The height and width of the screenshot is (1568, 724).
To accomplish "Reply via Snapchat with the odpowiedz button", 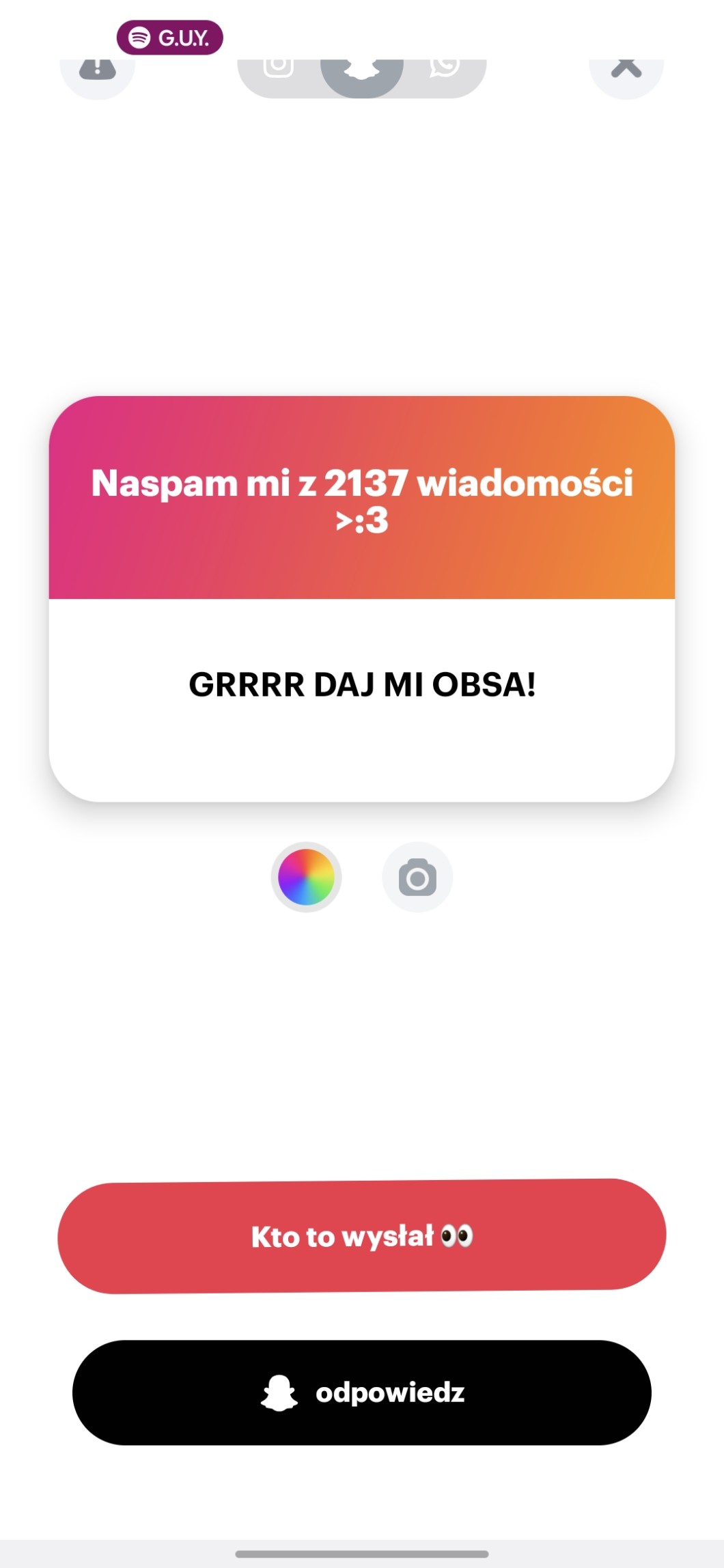I will 362,1392.
